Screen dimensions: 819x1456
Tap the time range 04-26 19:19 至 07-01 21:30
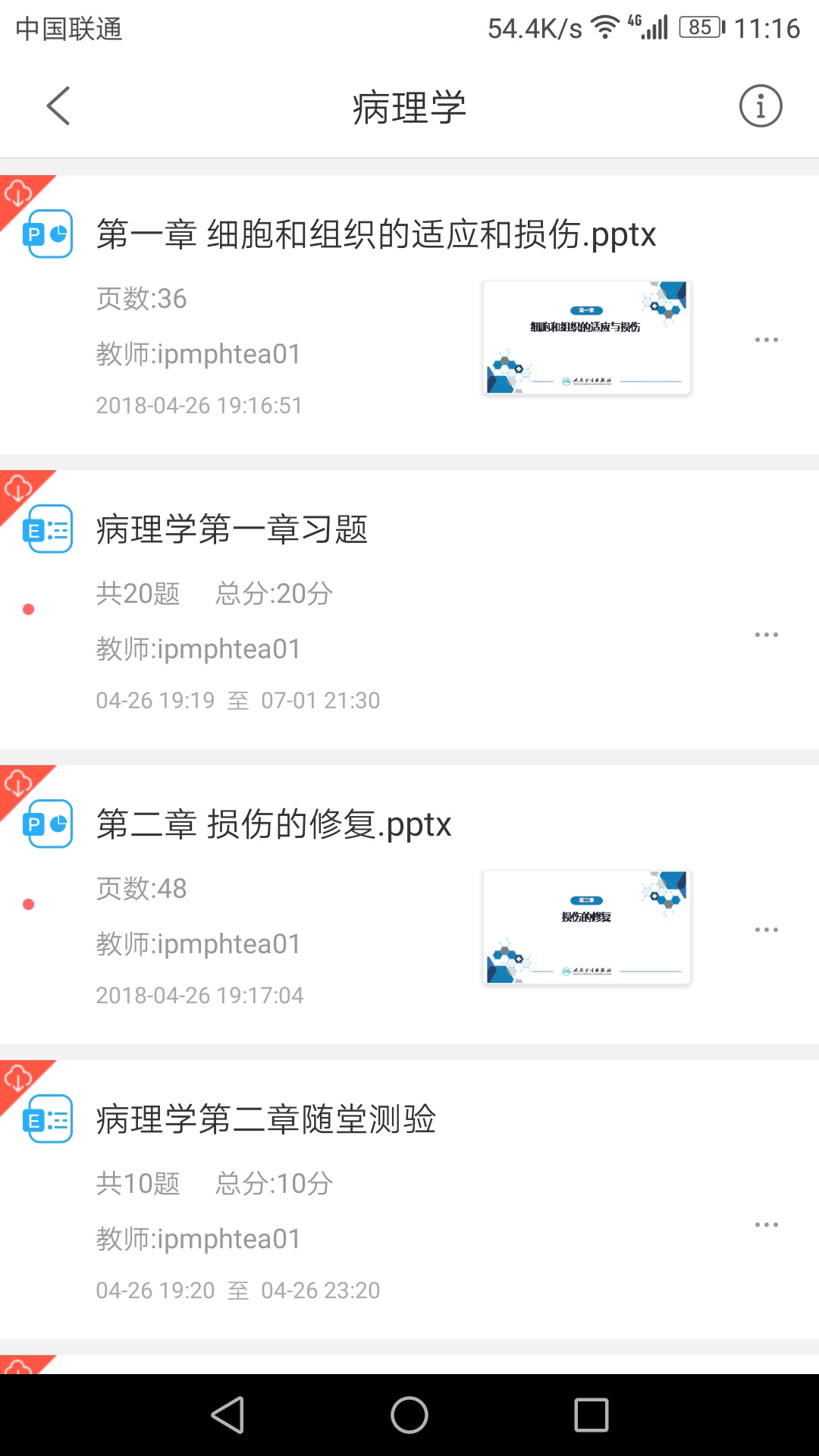click(237, 700)
